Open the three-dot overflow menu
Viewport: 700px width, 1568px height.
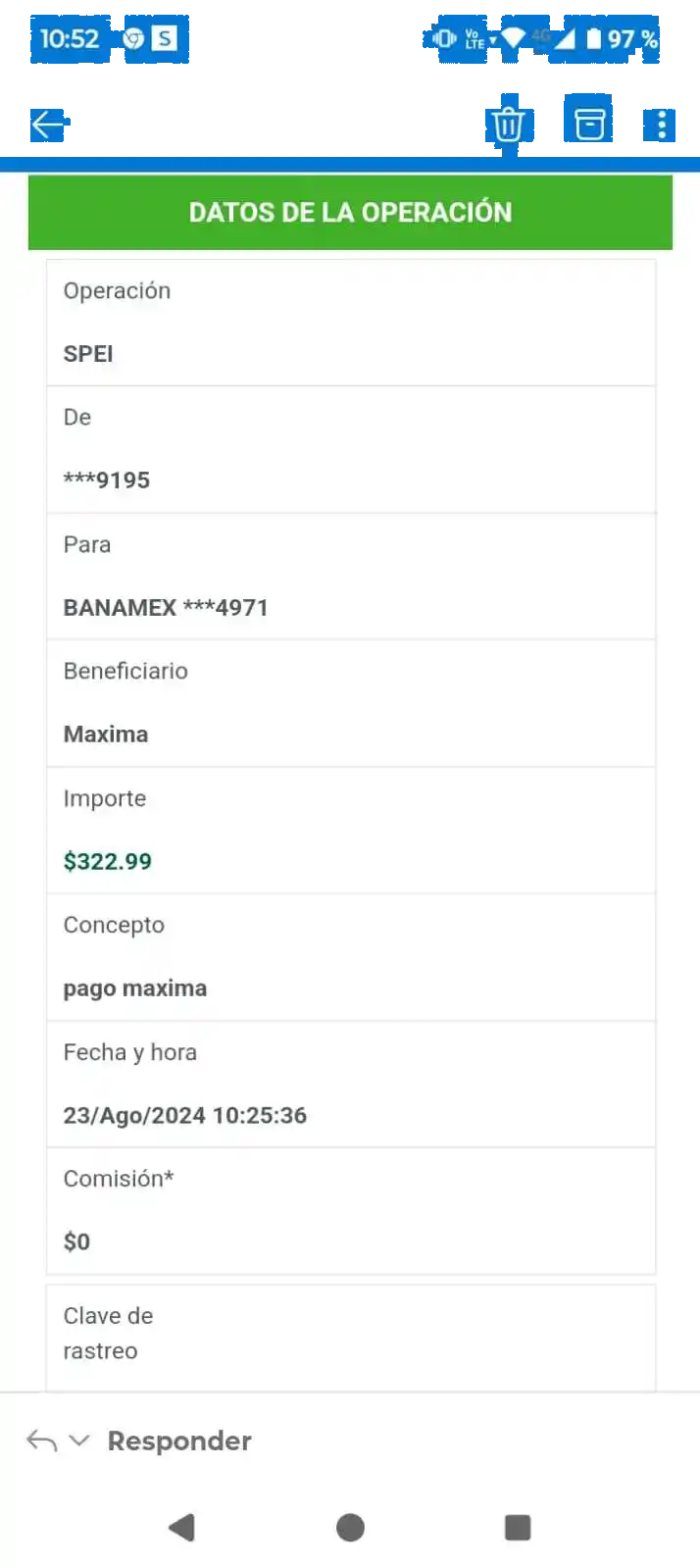662,125
